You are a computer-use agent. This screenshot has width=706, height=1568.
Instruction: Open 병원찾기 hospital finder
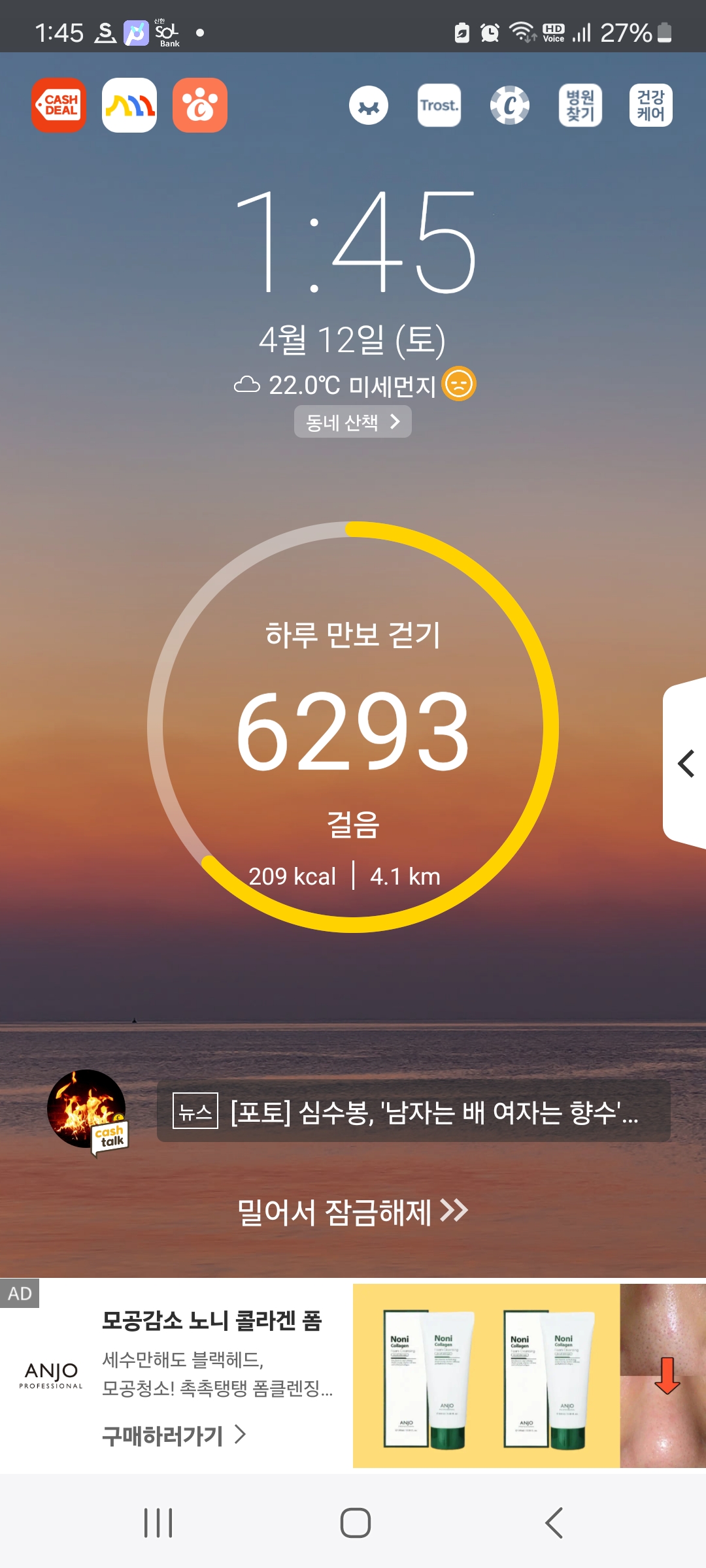click(x=580, y=105)
